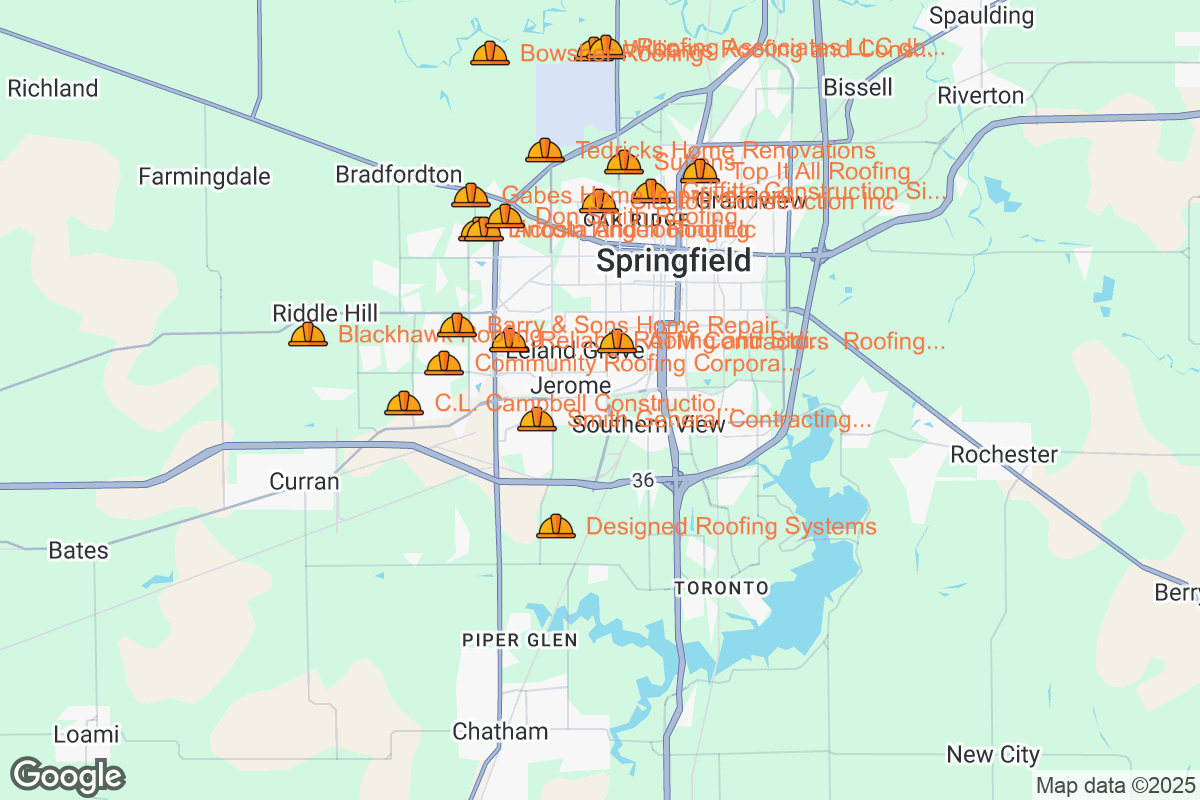This screenshot has height=800, width=1200.
Task: Select the Community Roofing Corporation marker
Action: [444, 363]
